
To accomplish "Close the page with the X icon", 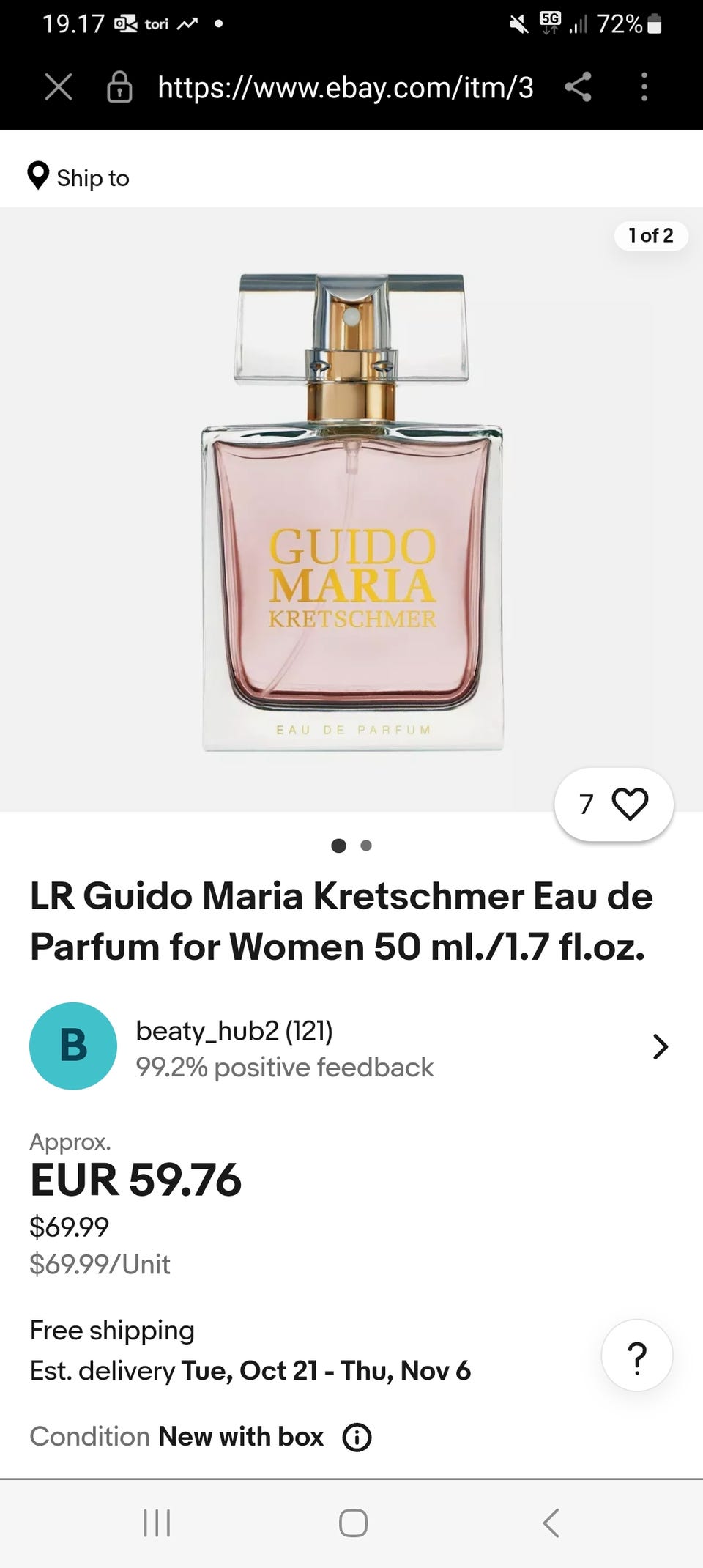I will tap(59, 86).
